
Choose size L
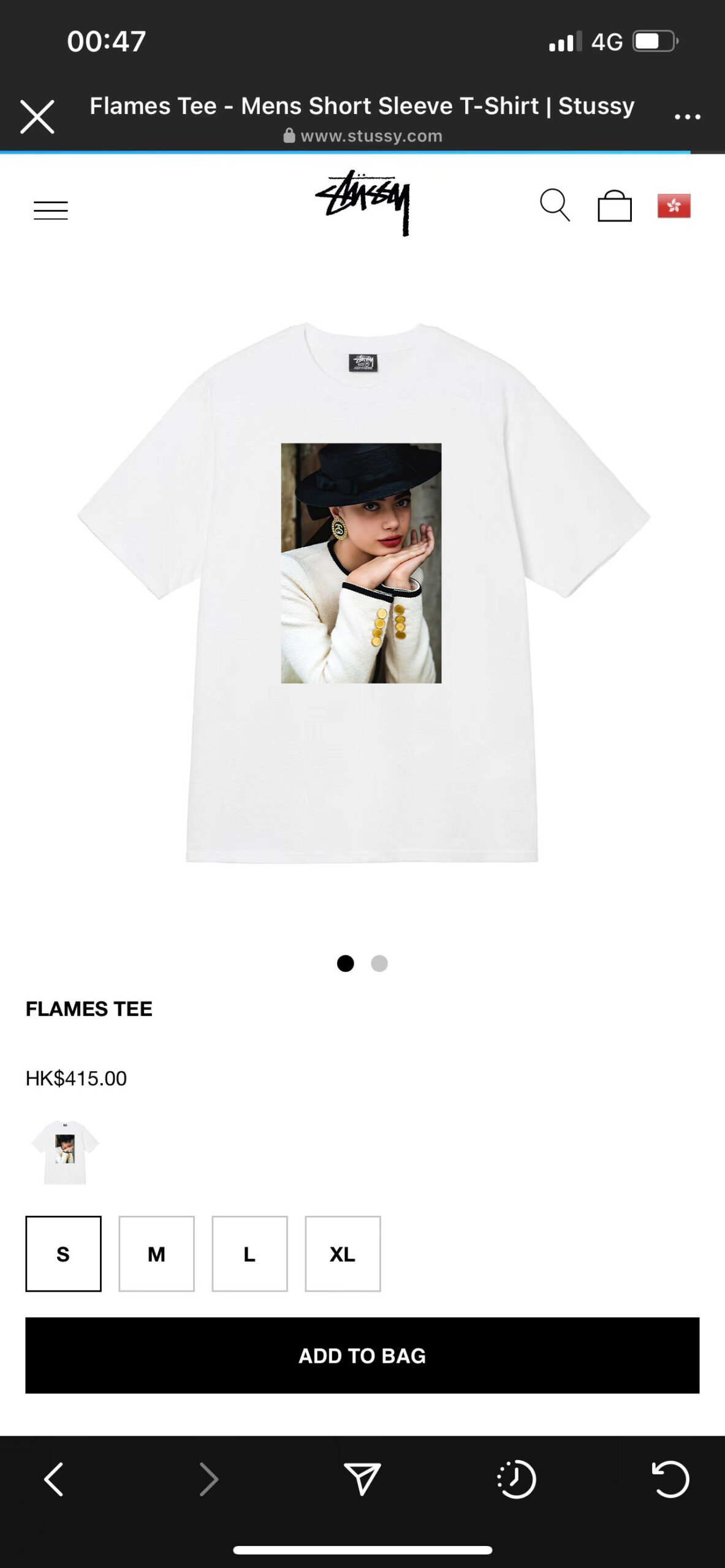(249, 1254)
